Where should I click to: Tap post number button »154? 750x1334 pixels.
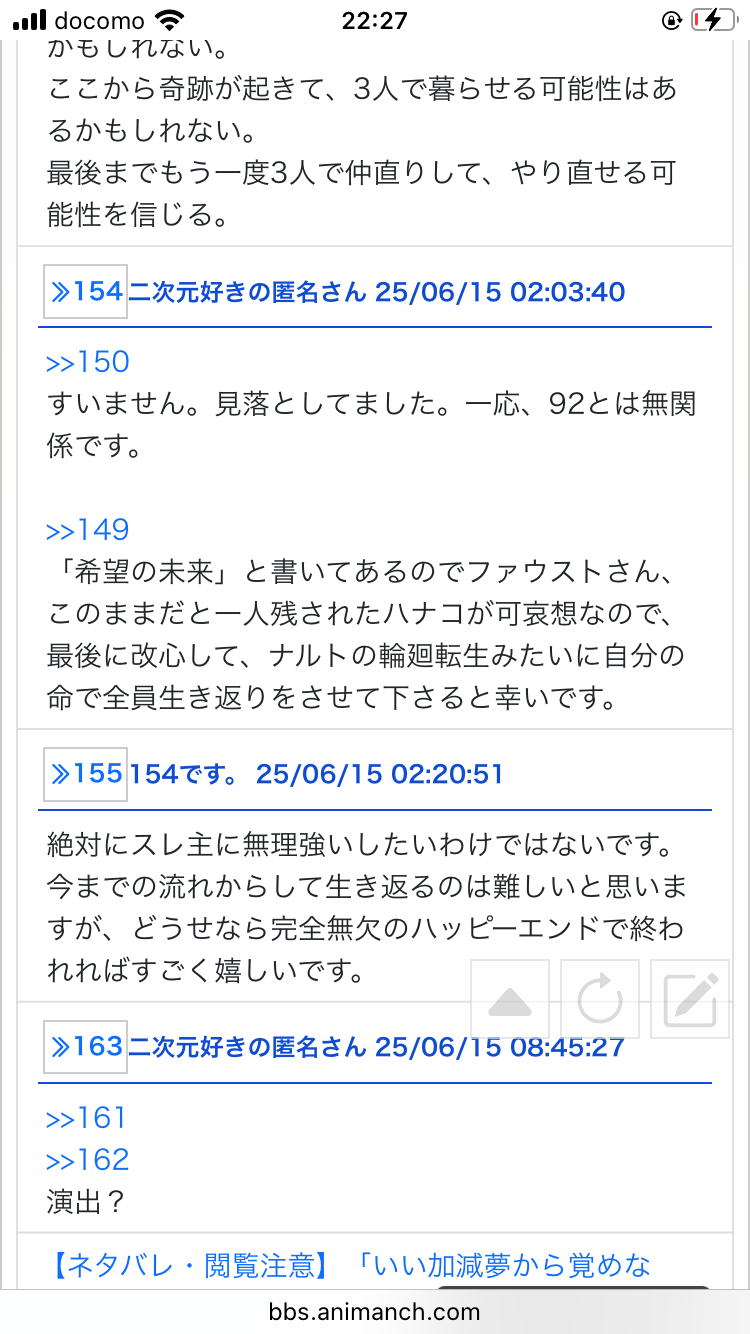pyautogui.click(x=86, y=292)
